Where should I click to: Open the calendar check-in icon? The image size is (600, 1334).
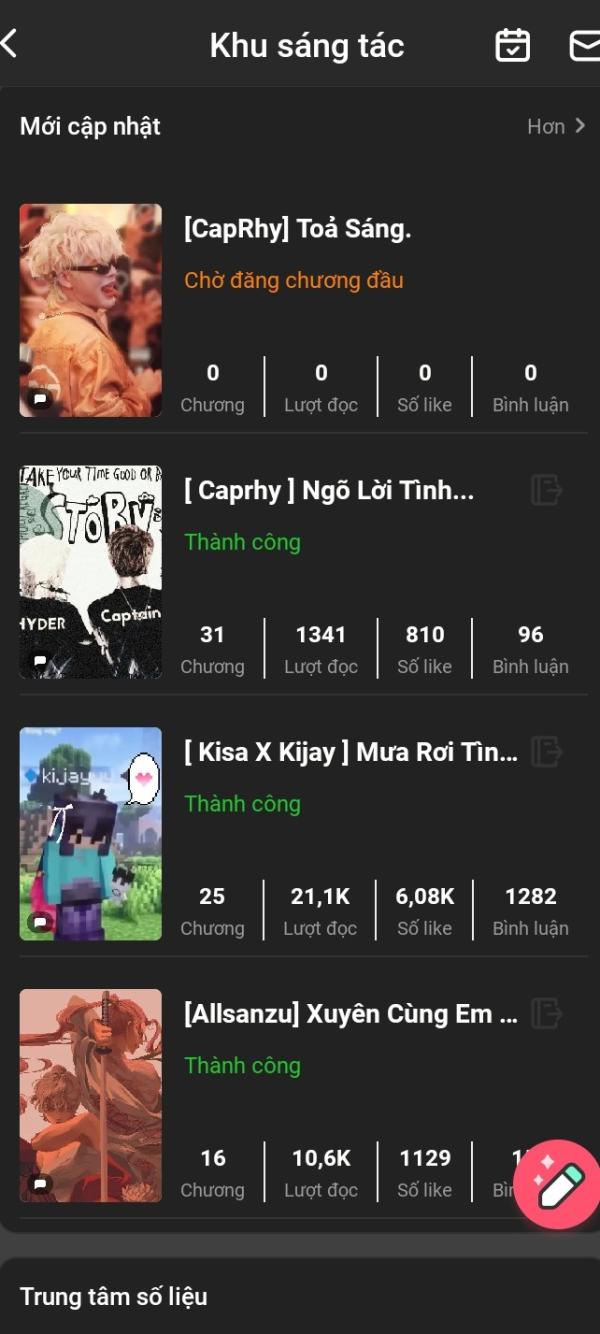513,45
